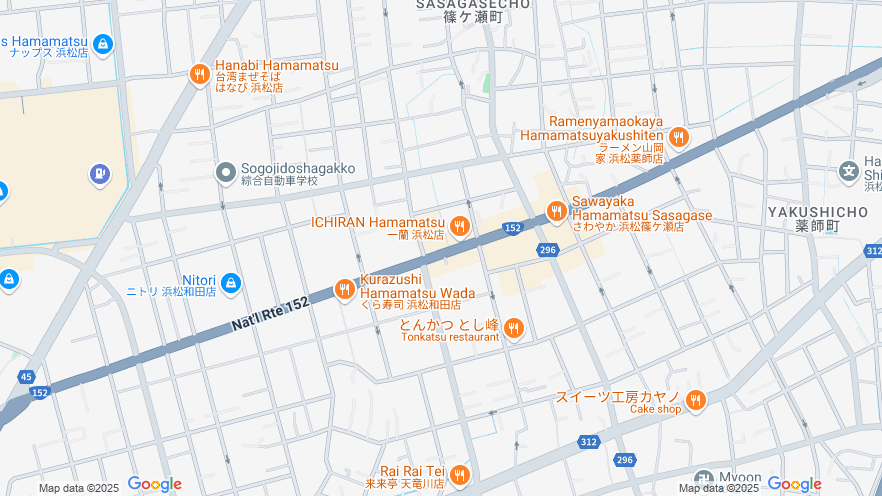Select the Kurazushi Hamamatsu Wada pin
882x496 pixels.
(x=345, y=289)
